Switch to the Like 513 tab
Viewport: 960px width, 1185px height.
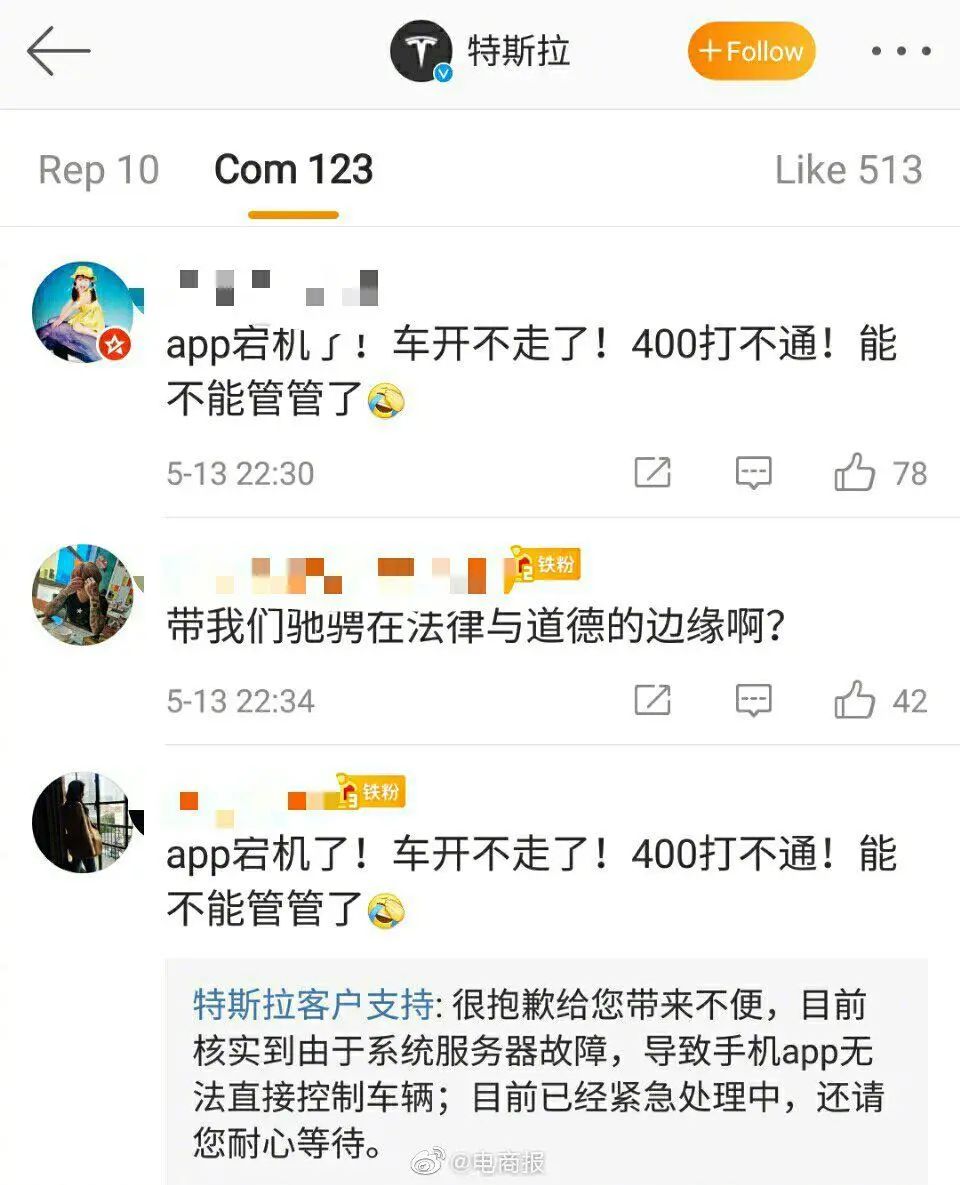click(848, 170)
